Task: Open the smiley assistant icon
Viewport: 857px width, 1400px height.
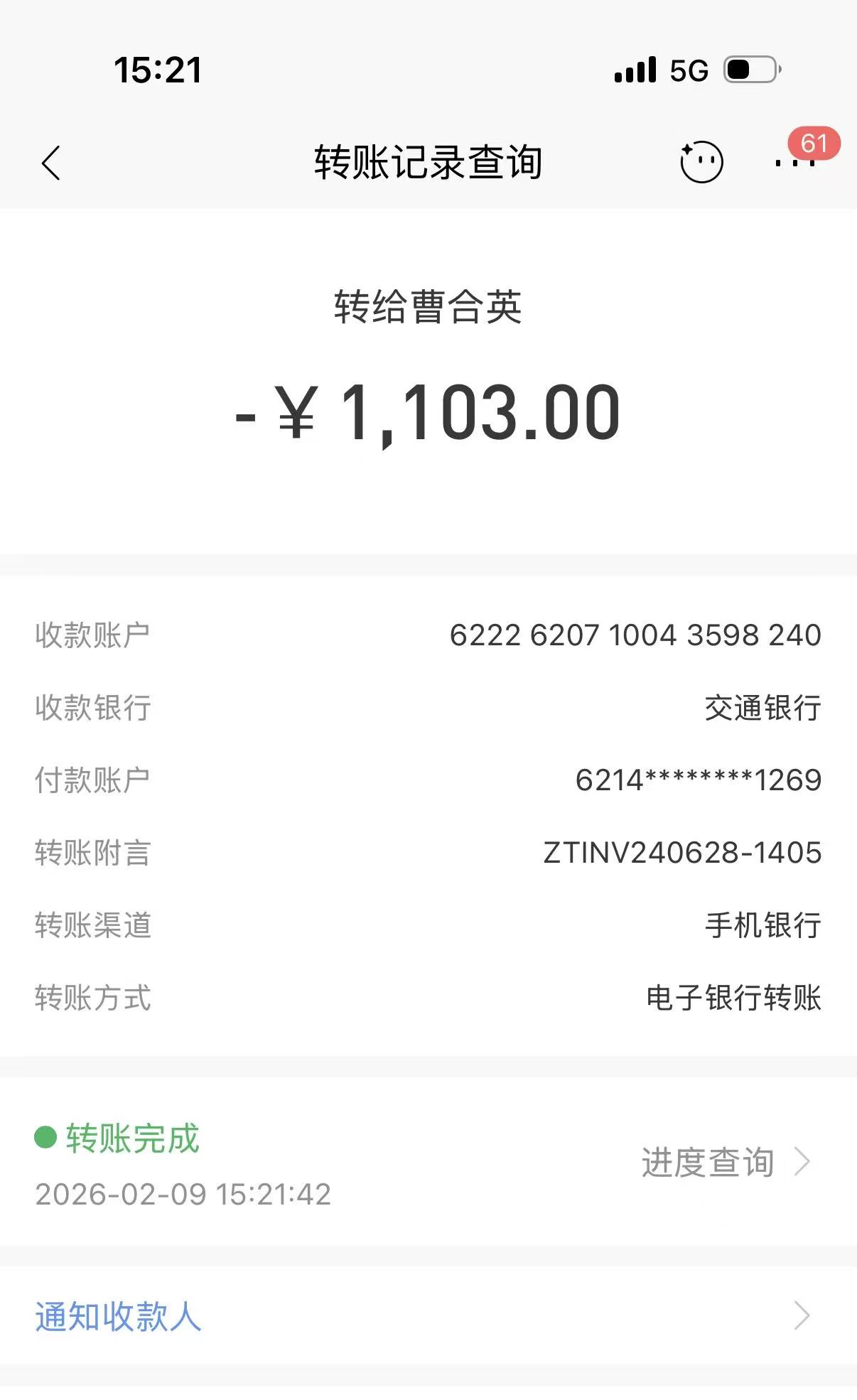Action: tap(701, 163)
